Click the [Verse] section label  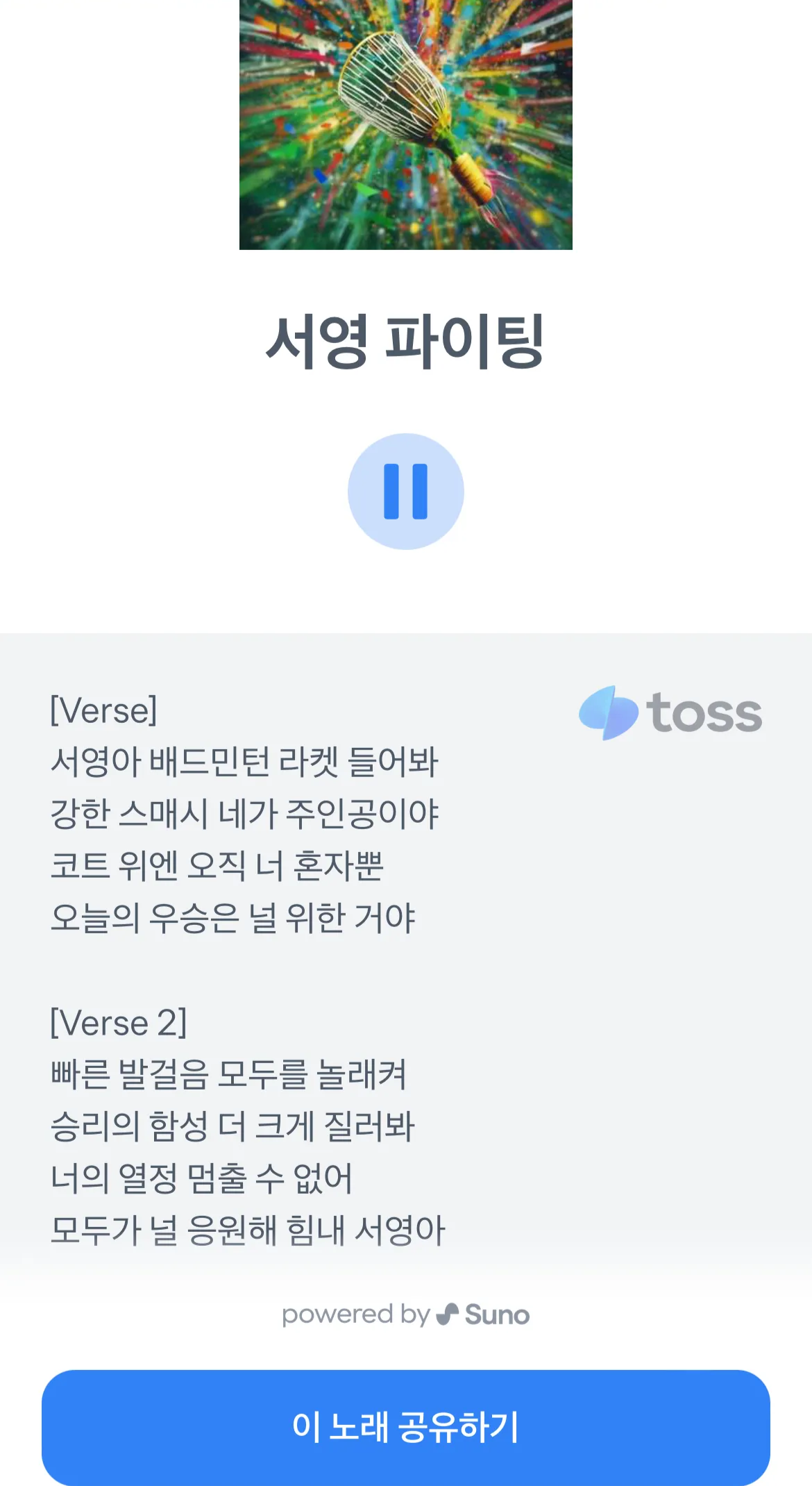(103, 712)
